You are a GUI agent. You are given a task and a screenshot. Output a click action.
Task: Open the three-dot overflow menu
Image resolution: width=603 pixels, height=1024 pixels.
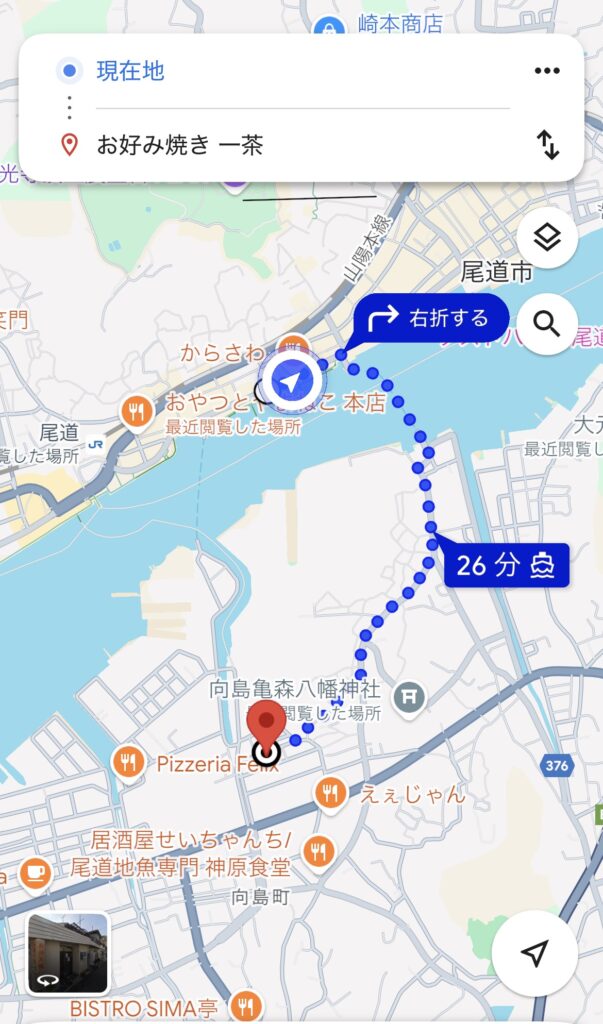[x=547, y=70]
